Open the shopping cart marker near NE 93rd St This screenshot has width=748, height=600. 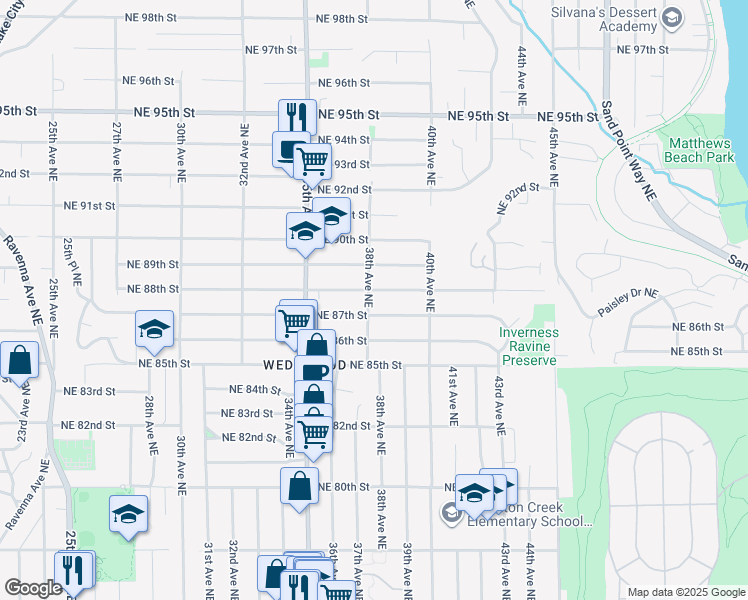coord(313,160)
